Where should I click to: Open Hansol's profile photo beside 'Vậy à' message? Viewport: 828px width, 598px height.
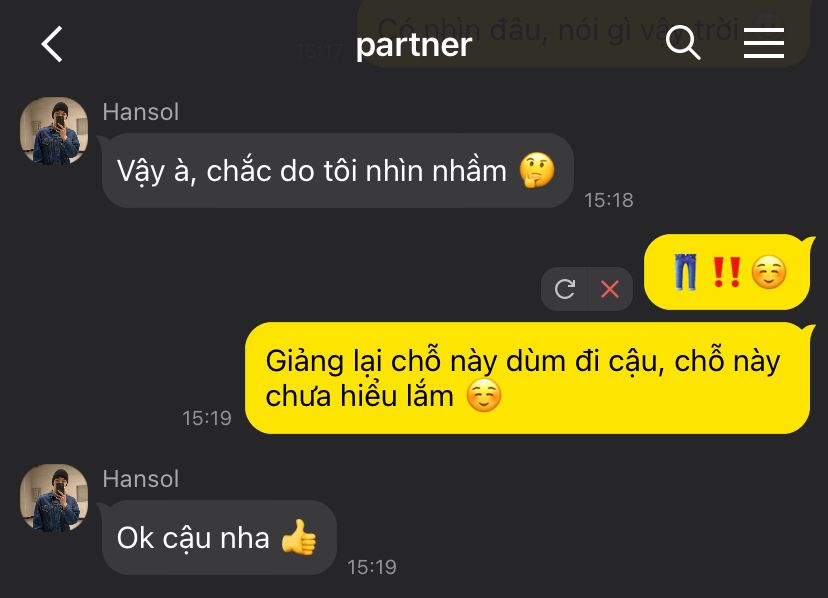[x=54, y=131]
